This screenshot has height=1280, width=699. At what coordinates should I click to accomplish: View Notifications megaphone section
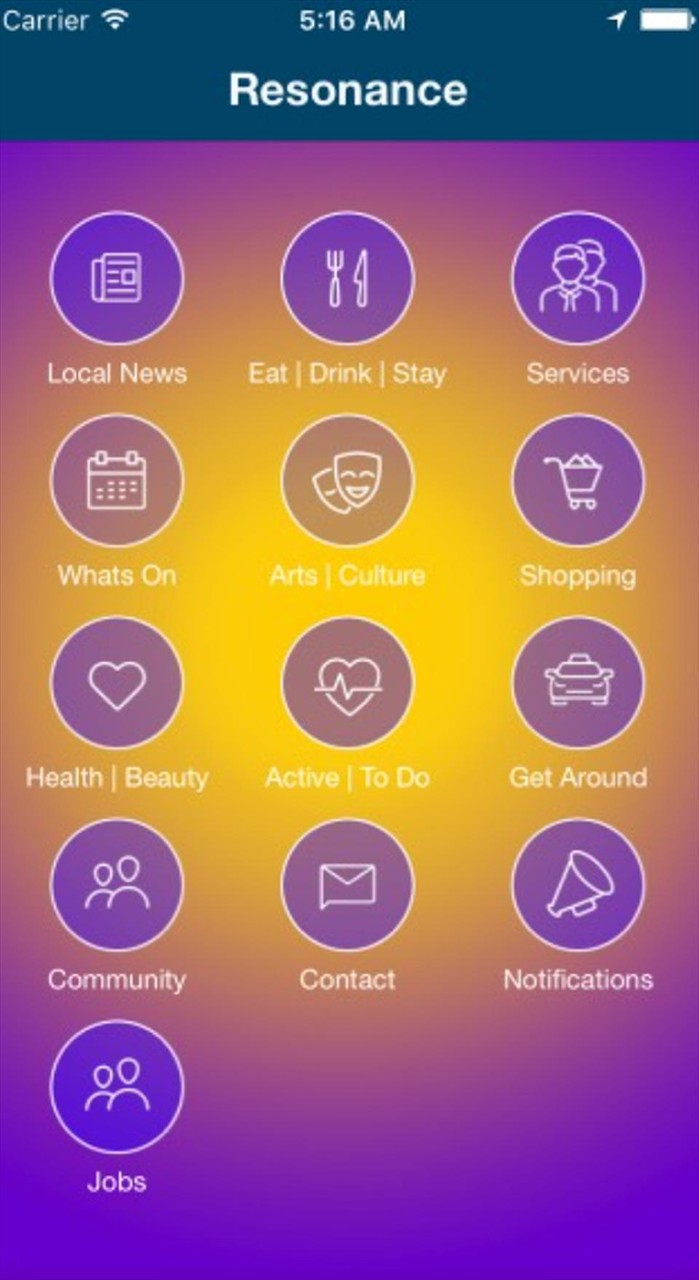click(578, 884)
